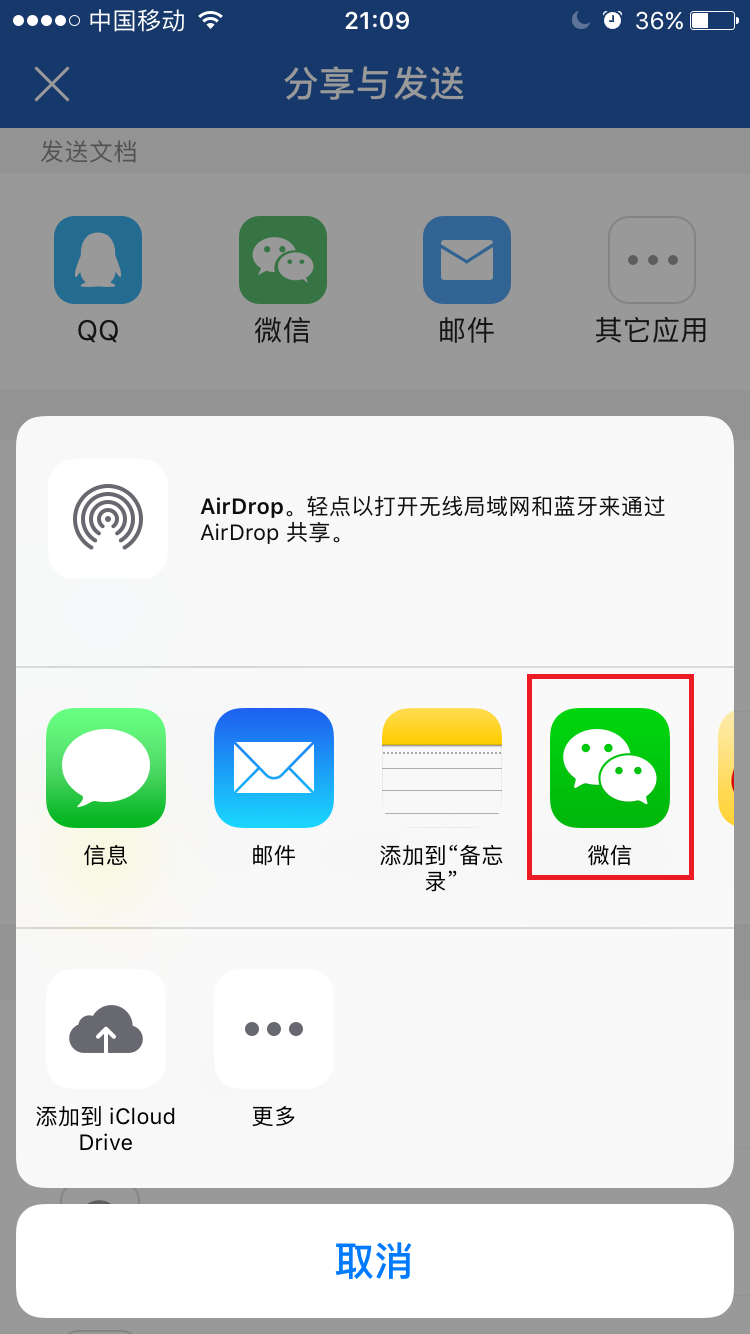Dismiss the share sheet with 取消
The height and width of the screenshot is (1334, 750).
[375, 1263]
